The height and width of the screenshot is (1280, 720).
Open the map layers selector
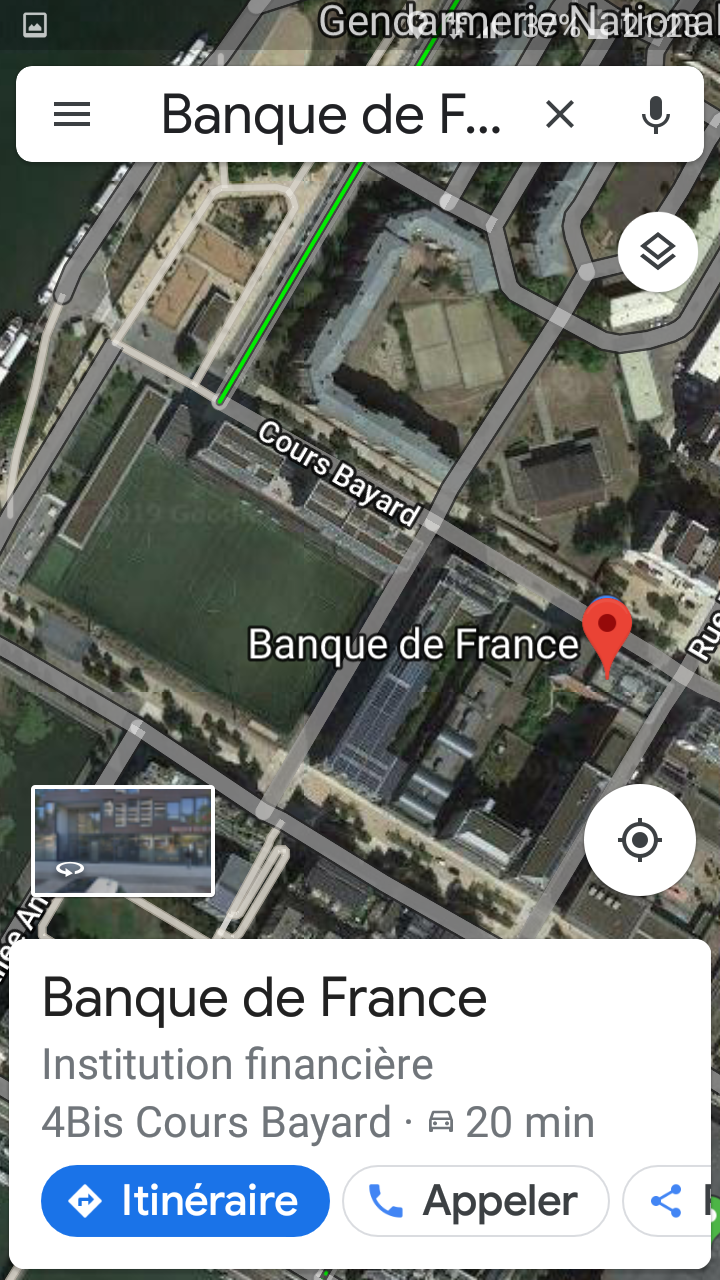pyautogui.click(x=657, y=252)
